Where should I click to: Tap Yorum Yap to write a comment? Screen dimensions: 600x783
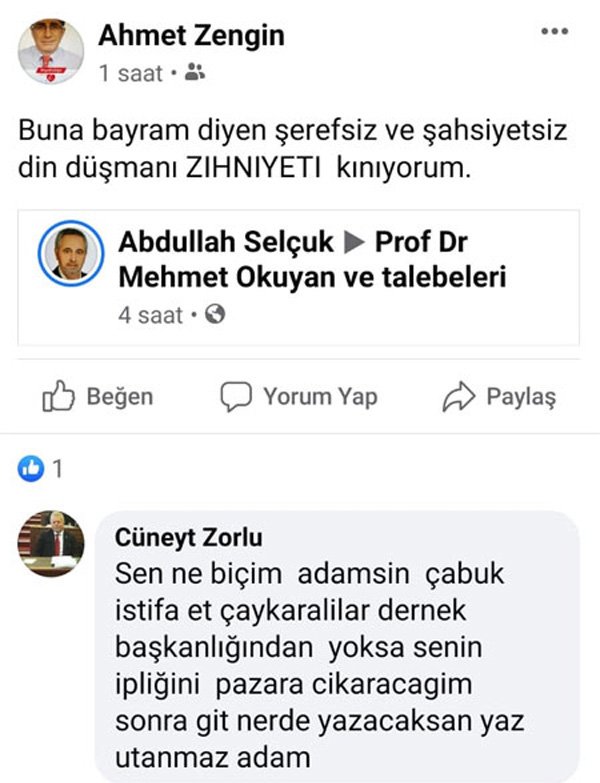point(299,397)
